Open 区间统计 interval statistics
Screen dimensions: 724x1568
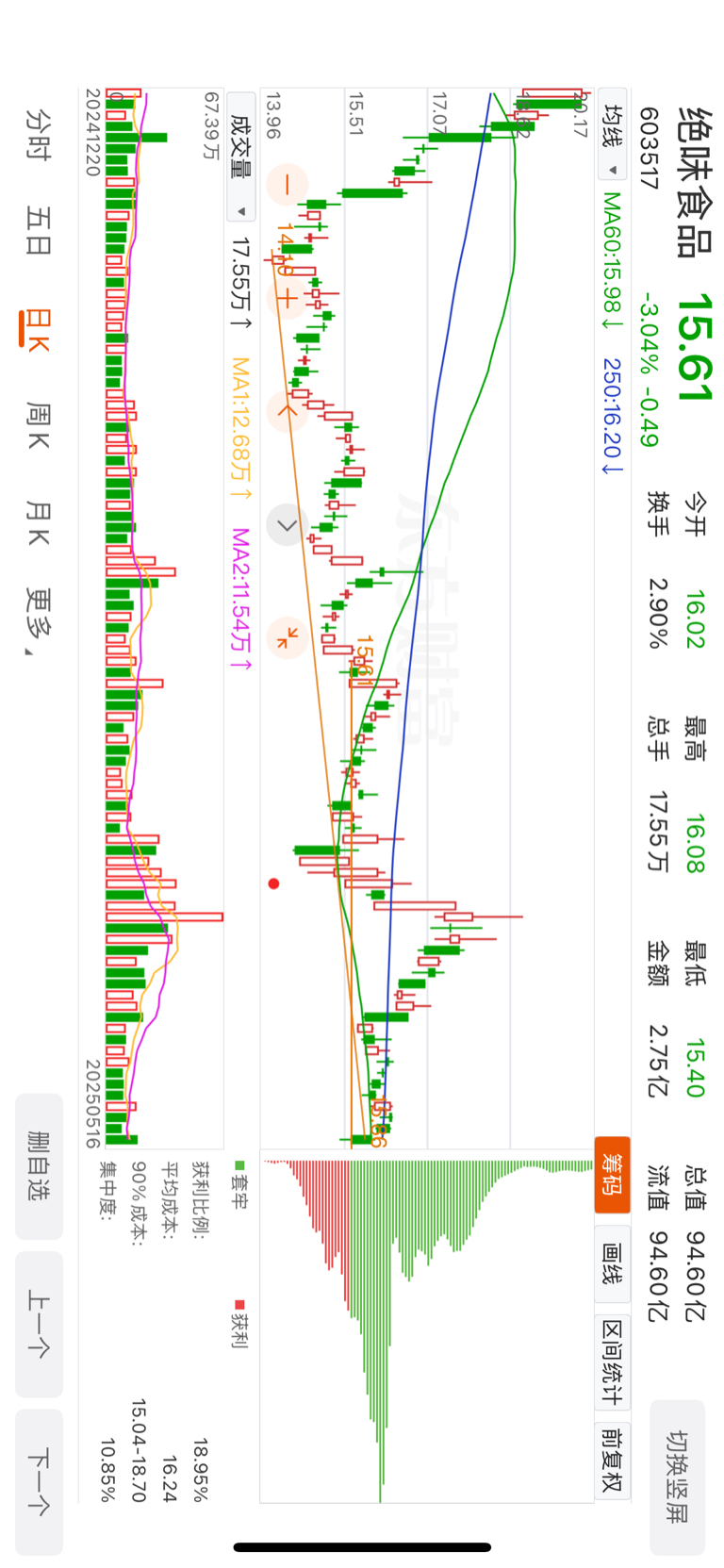(612, 1362)
